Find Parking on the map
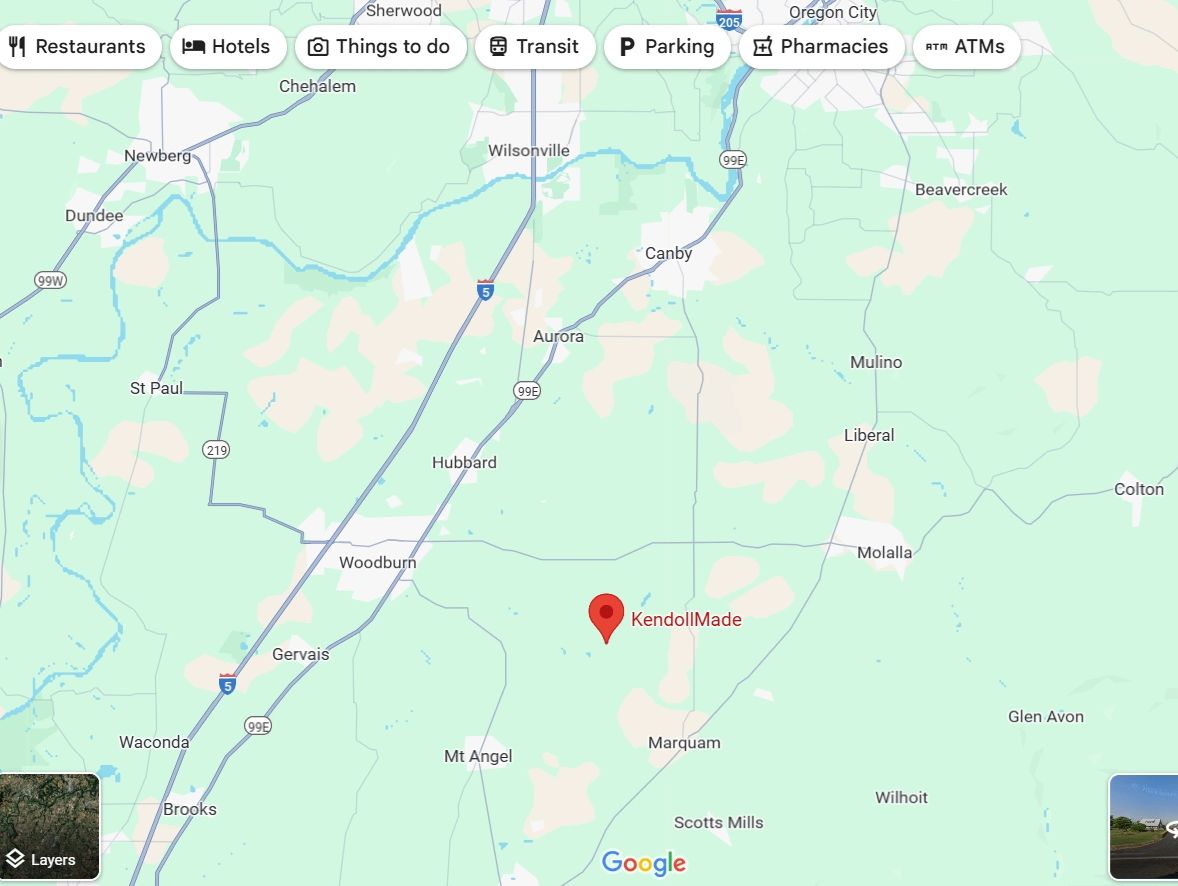 coord(667,47)
